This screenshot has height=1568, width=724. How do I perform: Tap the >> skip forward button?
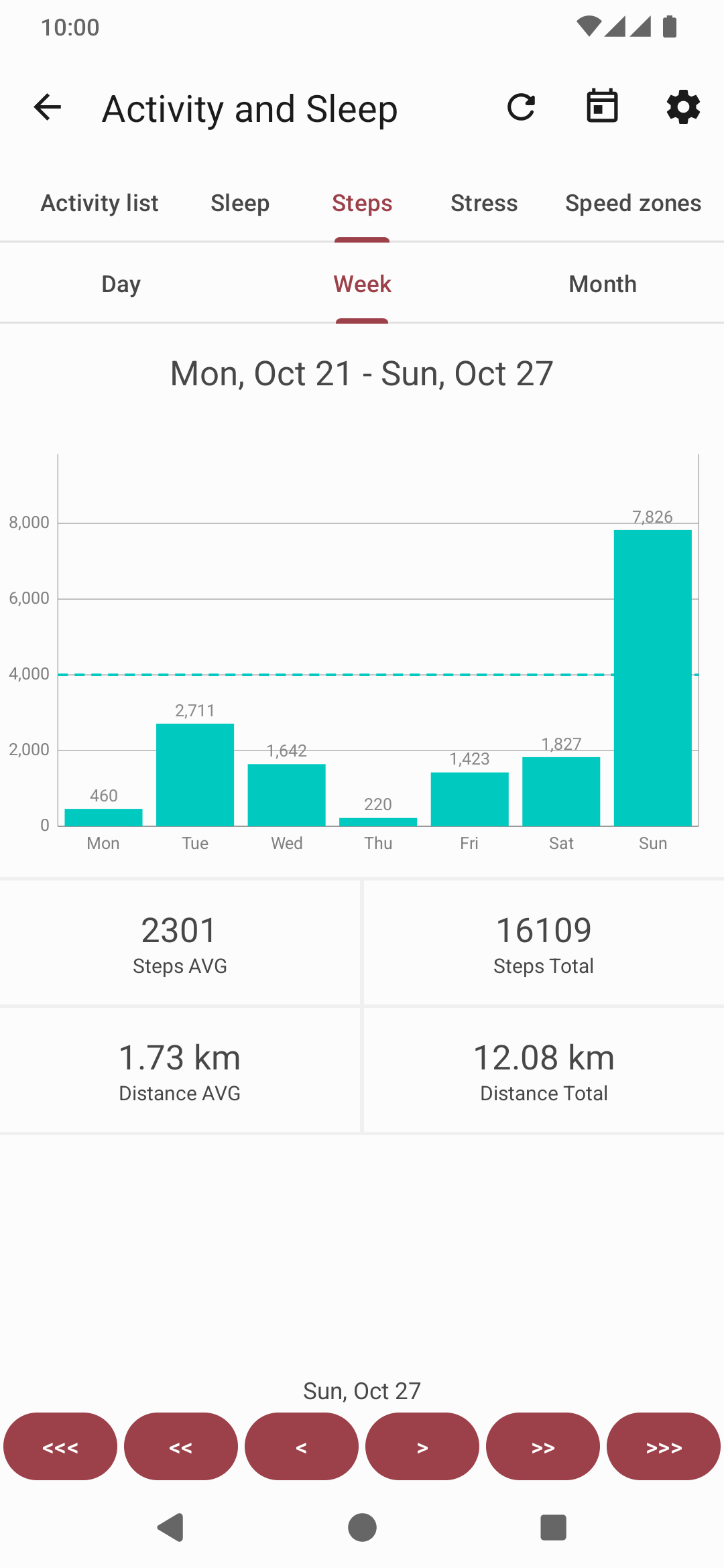coord(543,1447)
